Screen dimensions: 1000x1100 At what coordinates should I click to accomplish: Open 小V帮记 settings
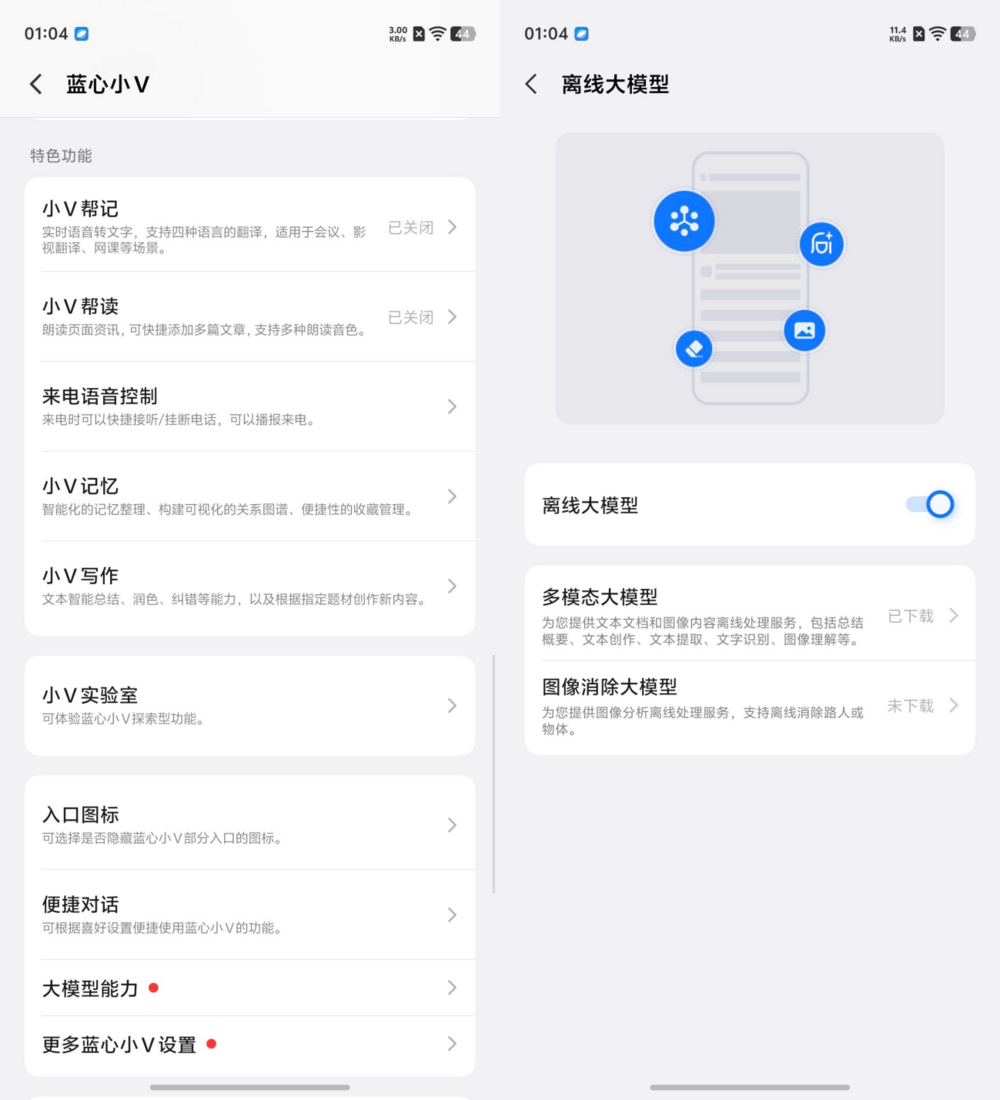pos(249,226)
